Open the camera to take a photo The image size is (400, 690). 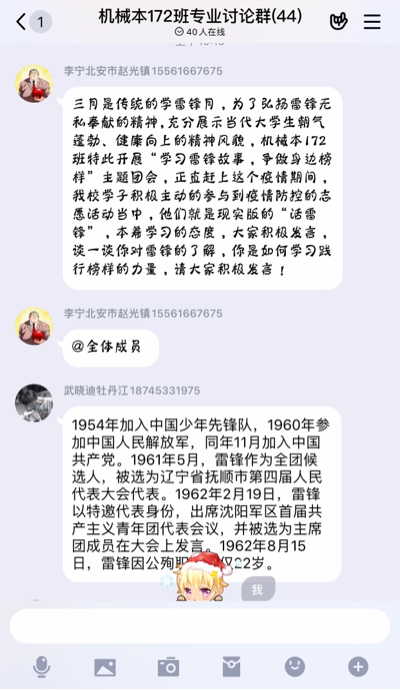(x=169, y=667)
